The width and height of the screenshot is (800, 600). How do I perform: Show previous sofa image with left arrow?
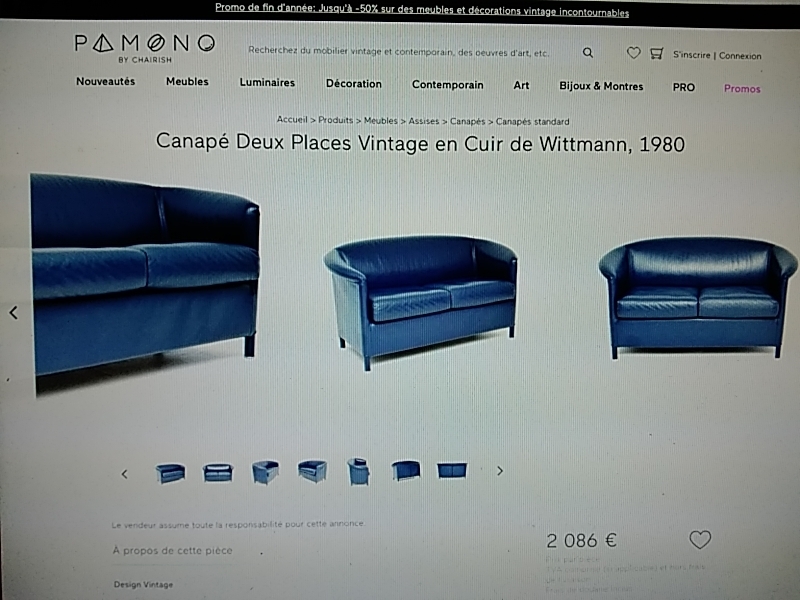(x=14, y=313)
